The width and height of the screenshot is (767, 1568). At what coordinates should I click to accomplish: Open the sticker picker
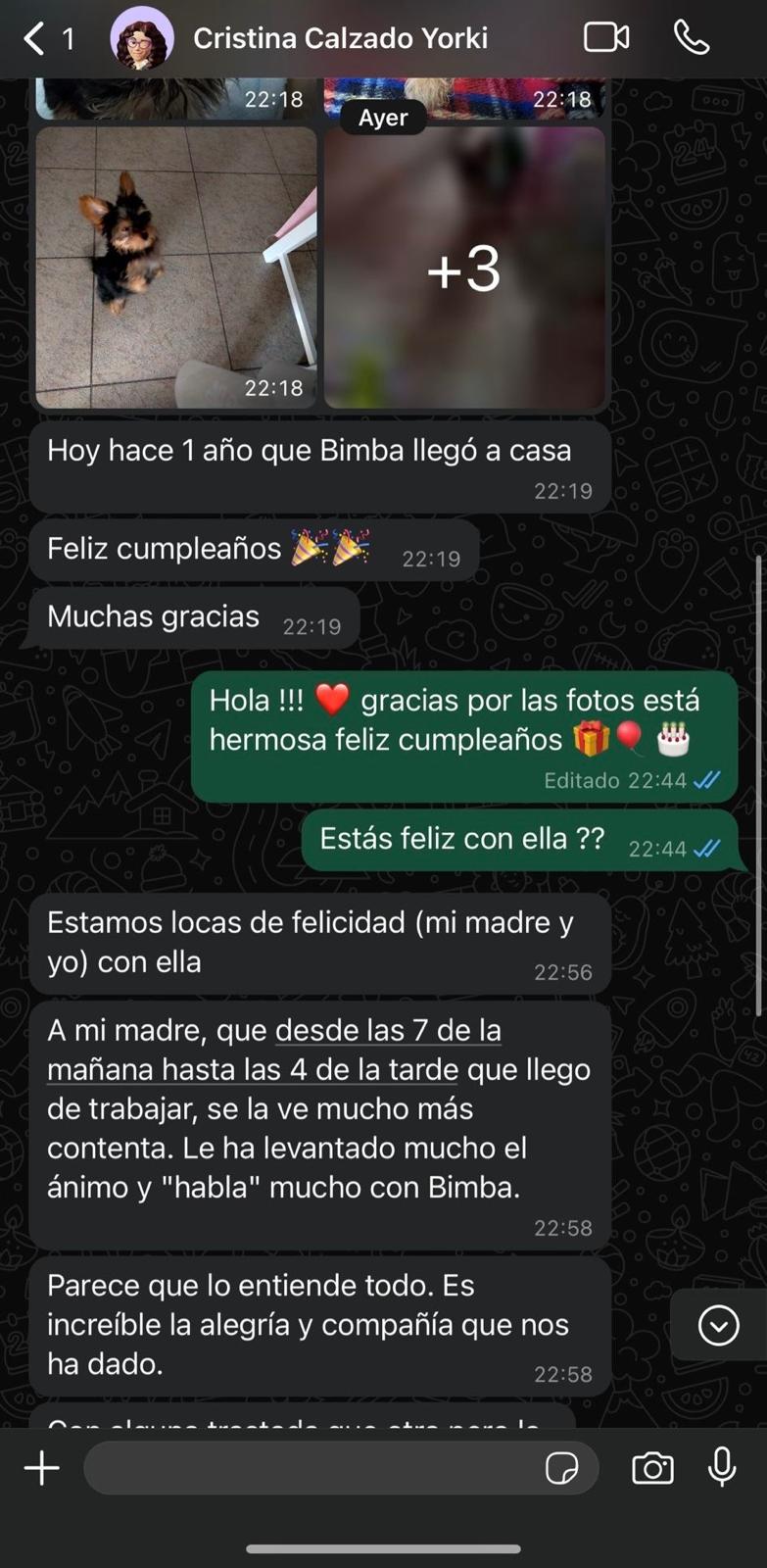point(561,1468)
